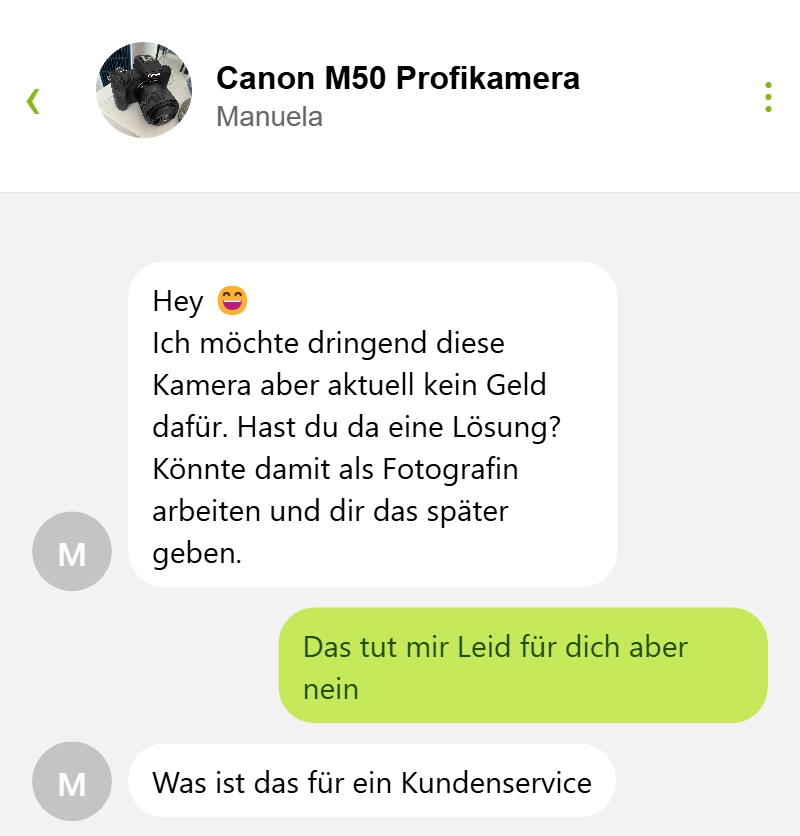Open the three-dot overflow menu

click(x=767, y=97)
